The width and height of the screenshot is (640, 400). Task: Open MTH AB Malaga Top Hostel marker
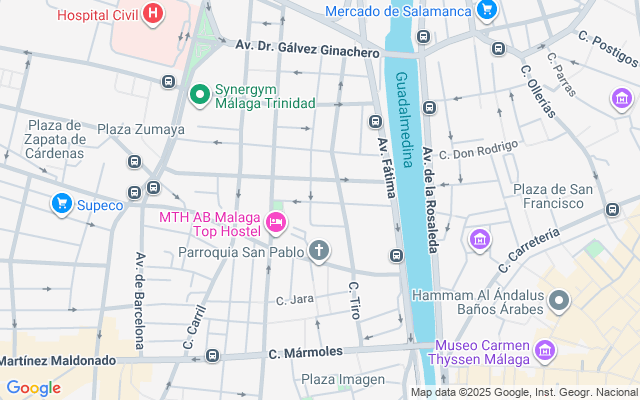point(276,219)
